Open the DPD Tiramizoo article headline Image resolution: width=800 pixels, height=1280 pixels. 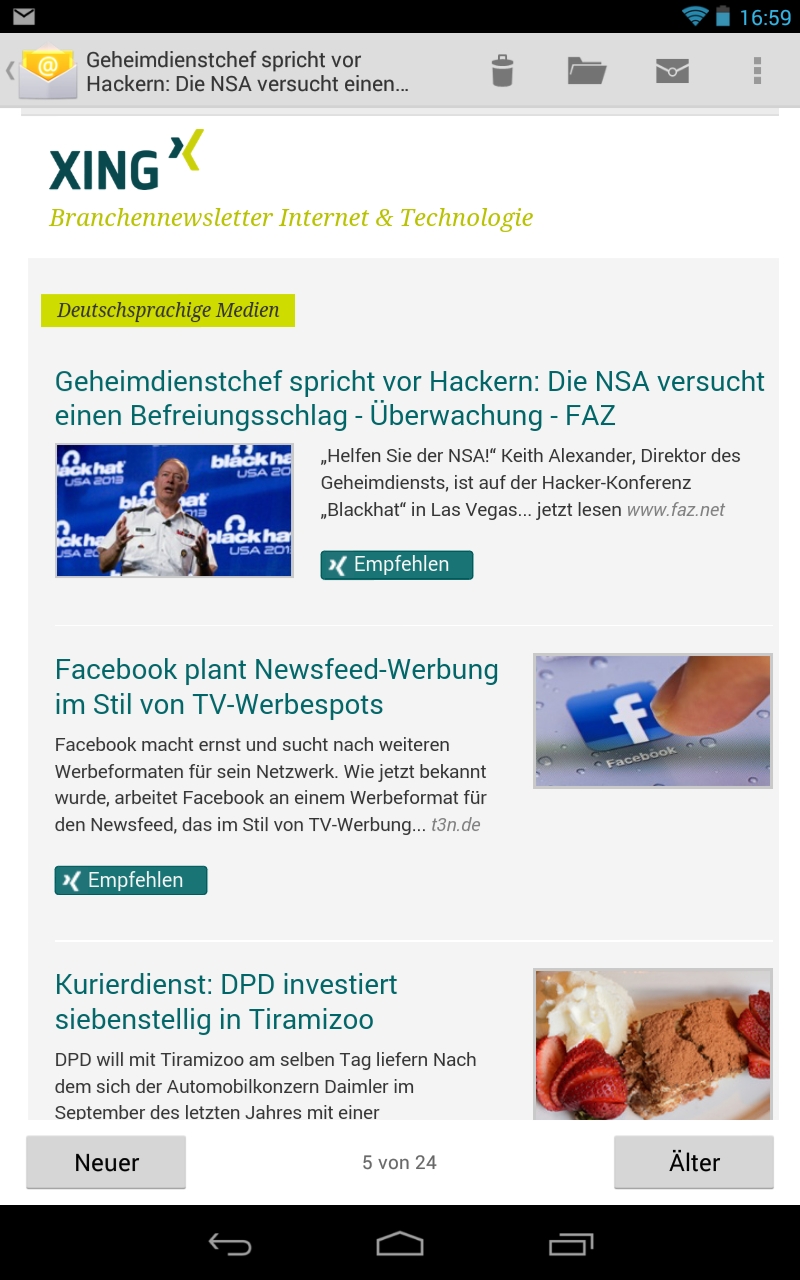(x=226, y=1001)
